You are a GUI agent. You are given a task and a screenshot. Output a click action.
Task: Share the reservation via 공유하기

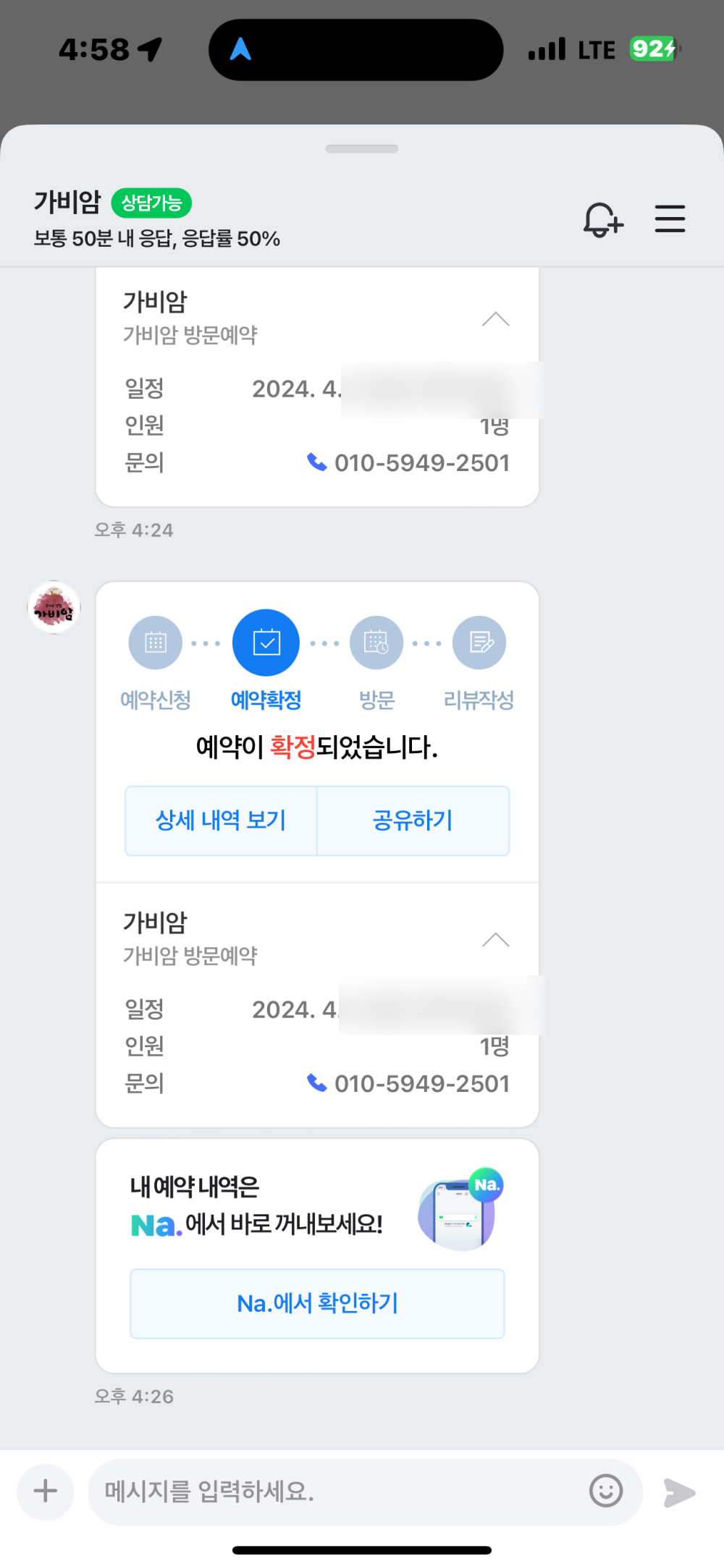click(413, 821)
